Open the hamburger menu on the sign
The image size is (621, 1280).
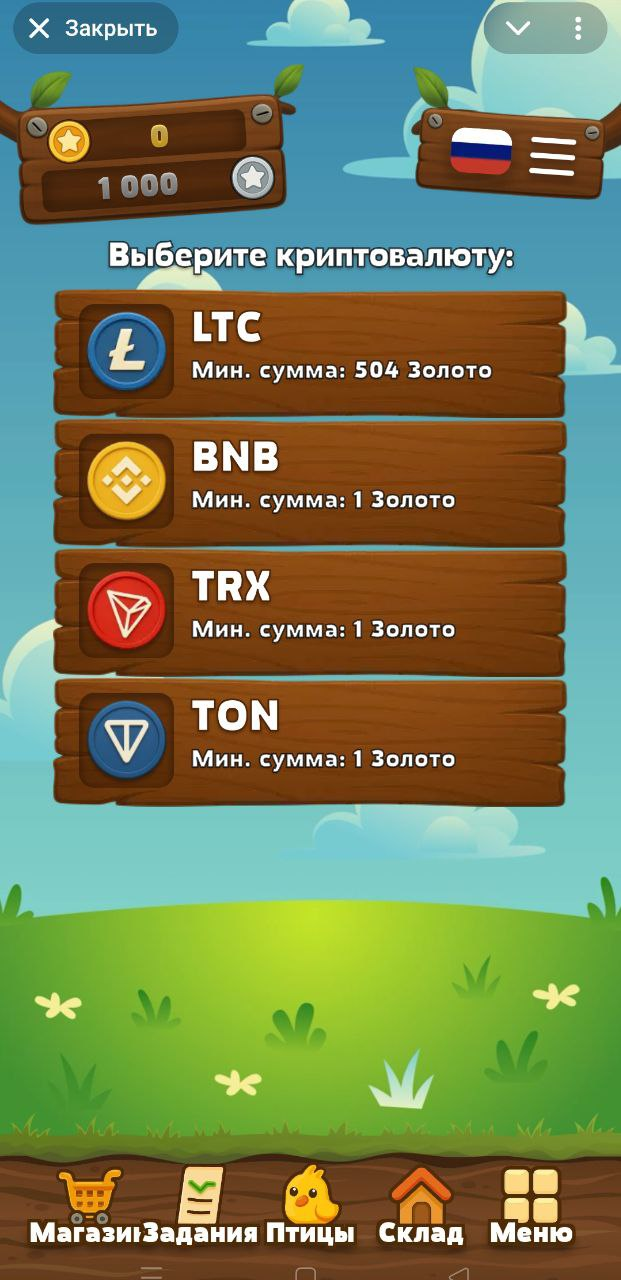point(552,156)
